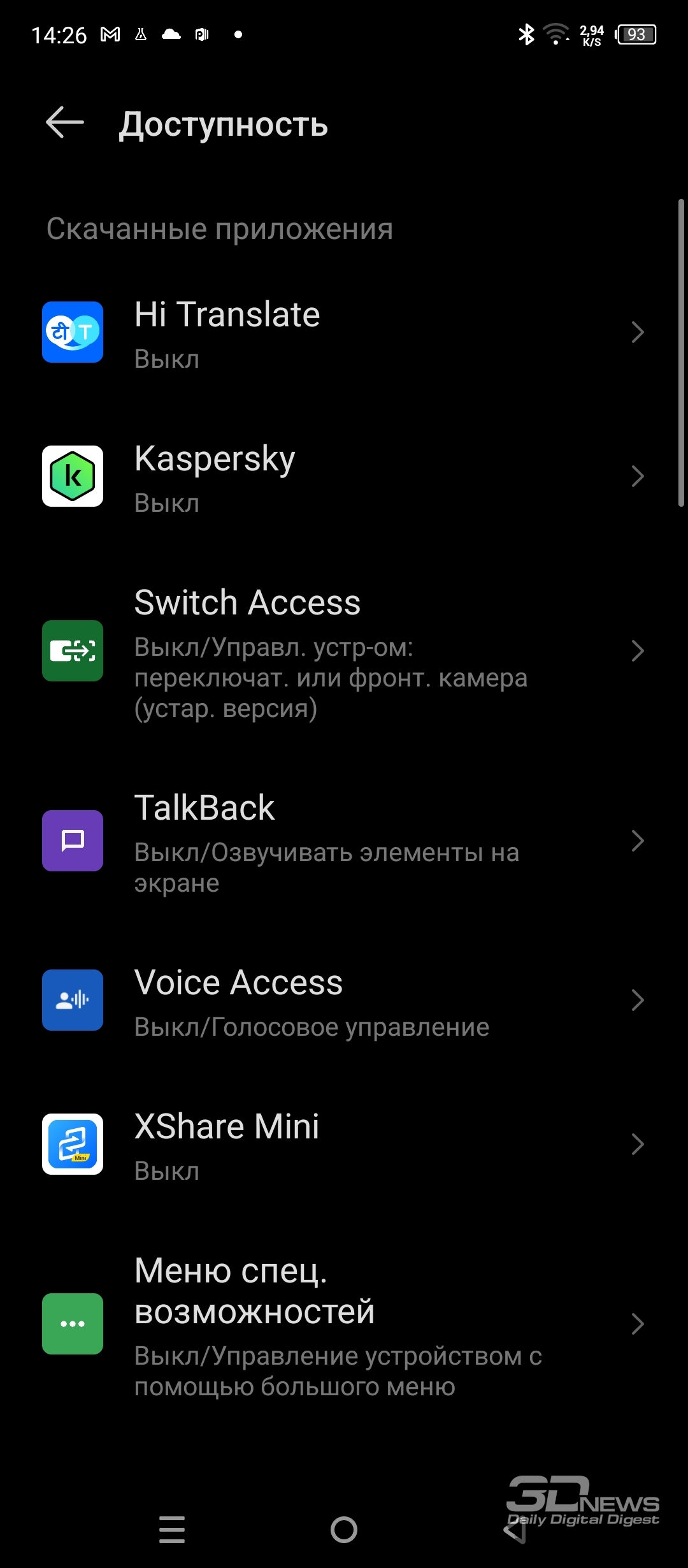Tap the system home button
Screen dimensions: 688x1568
(344, 1530)
